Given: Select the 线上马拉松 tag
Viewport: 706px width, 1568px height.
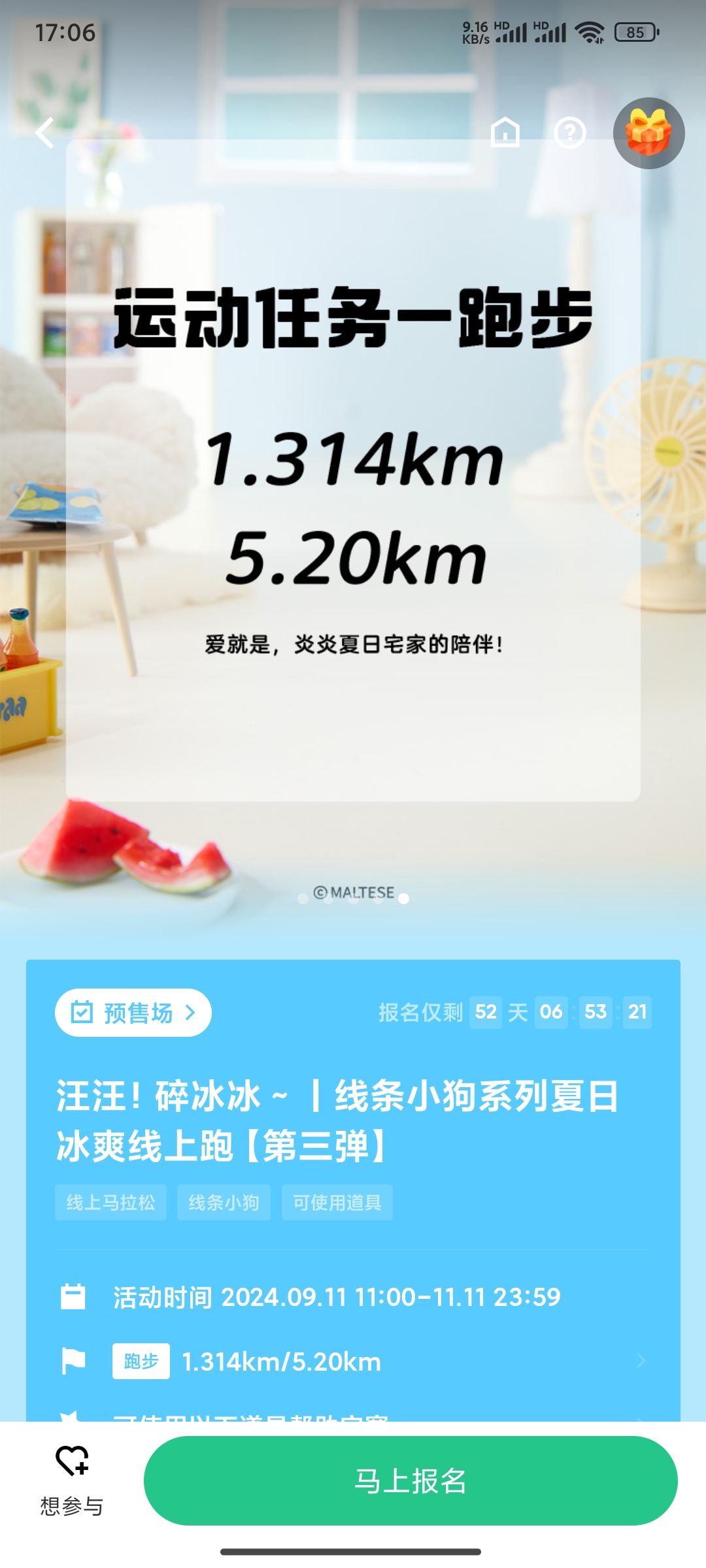Looking at the screenshot, I should tap(110, 1202).
